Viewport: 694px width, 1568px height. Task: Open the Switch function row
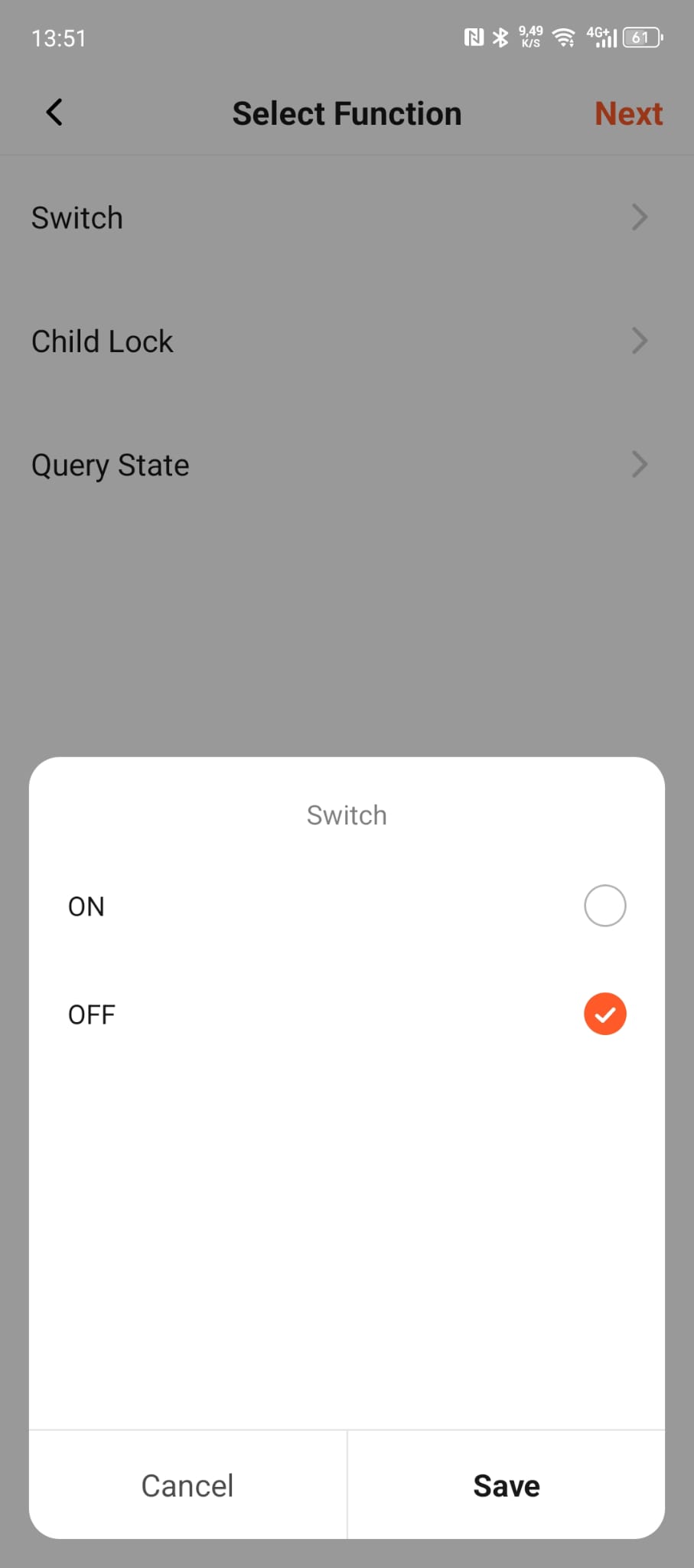click(x=347, y=217)
